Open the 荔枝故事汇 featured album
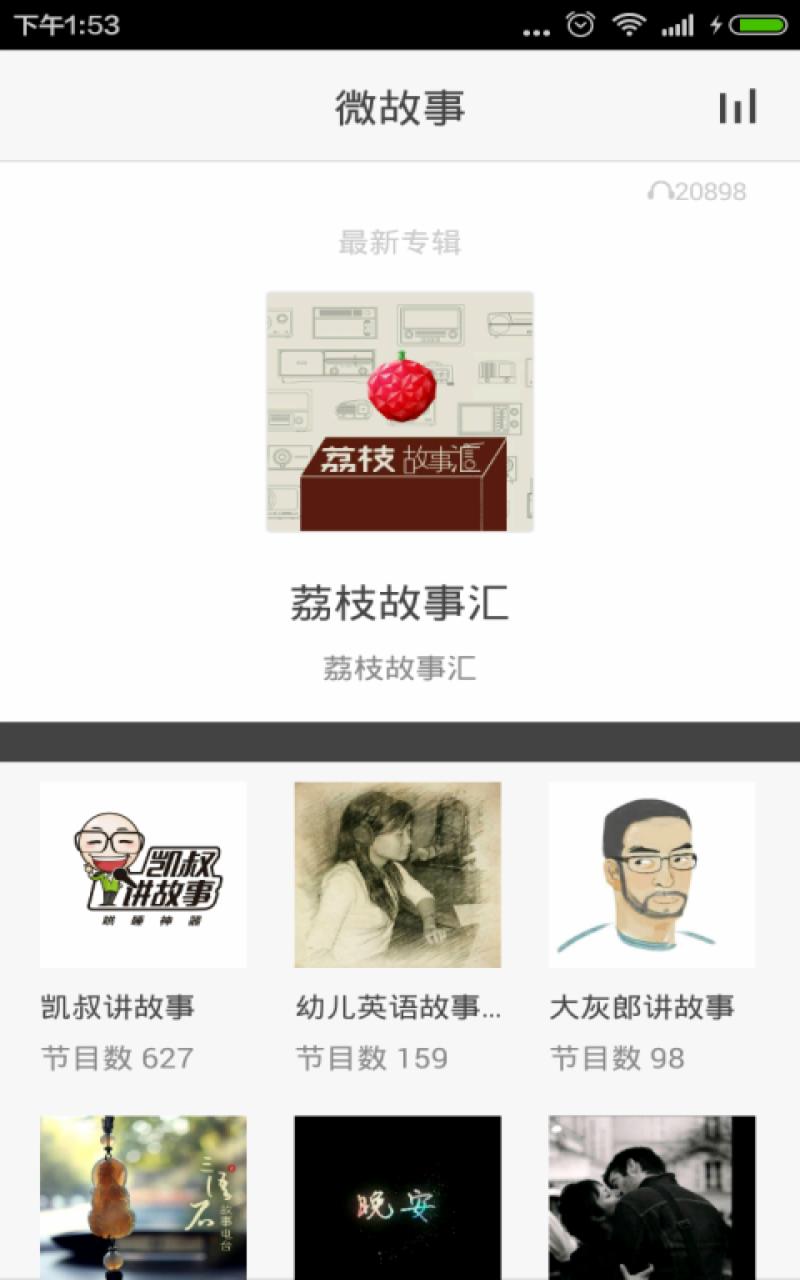800x1280 pixels. 399,412
